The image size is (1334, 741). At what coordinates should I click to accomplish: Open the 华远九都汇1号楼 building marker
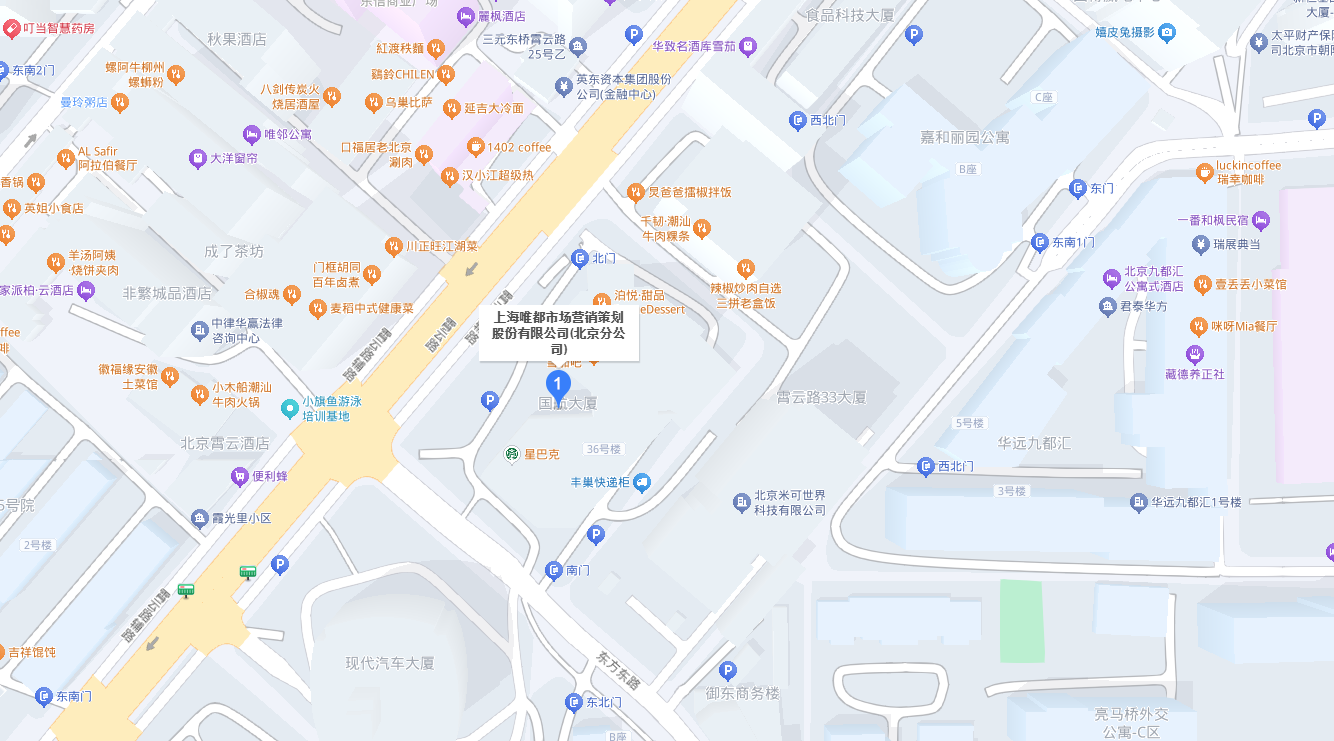(x=1139, y=502)
